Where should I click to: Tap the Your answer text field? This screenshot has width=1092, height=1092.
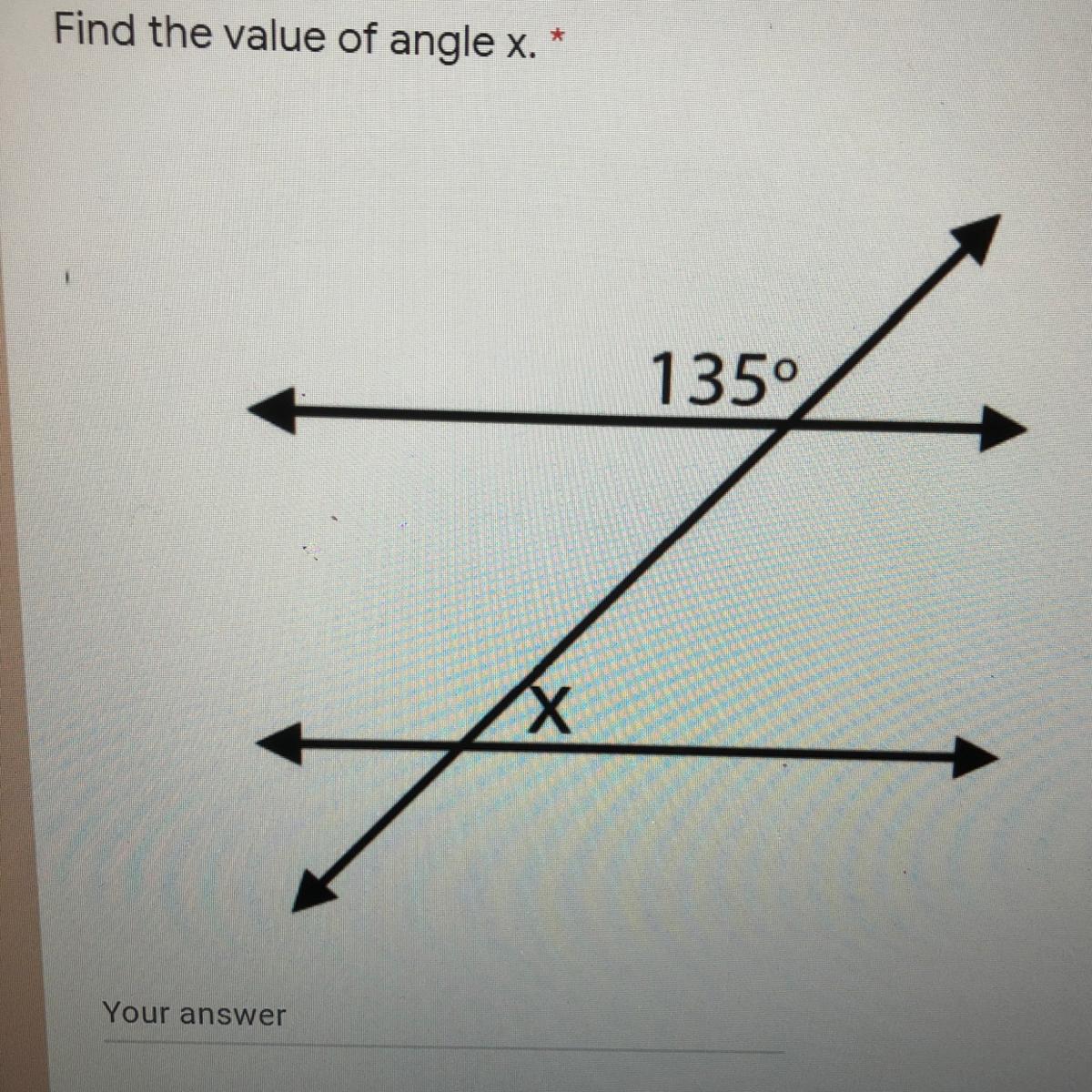pyautogui.click(x=443, y=1019)
